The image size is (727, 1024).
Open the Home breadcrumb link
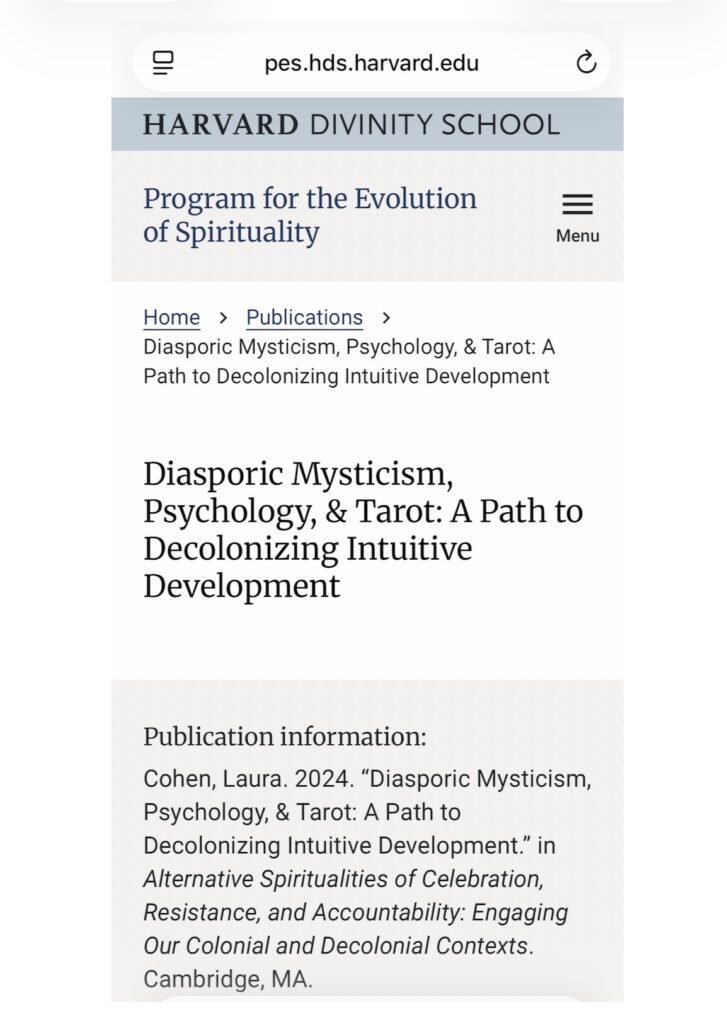coord(171,317)
